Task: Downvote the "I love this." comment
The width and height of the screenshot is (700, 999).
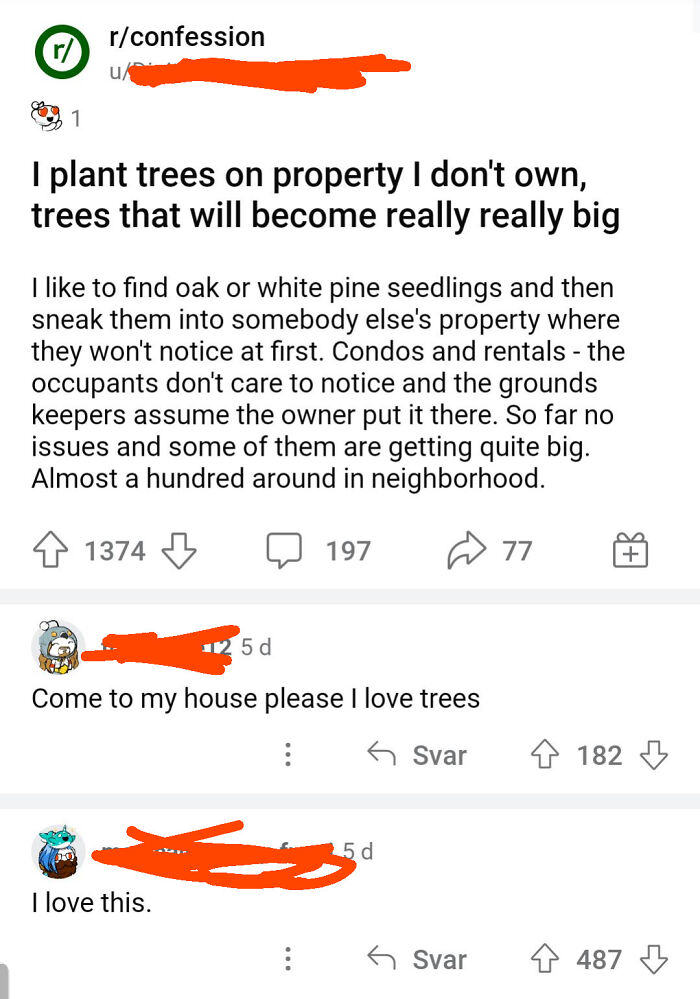Action: pyautogui.click(x=653, y=960)
